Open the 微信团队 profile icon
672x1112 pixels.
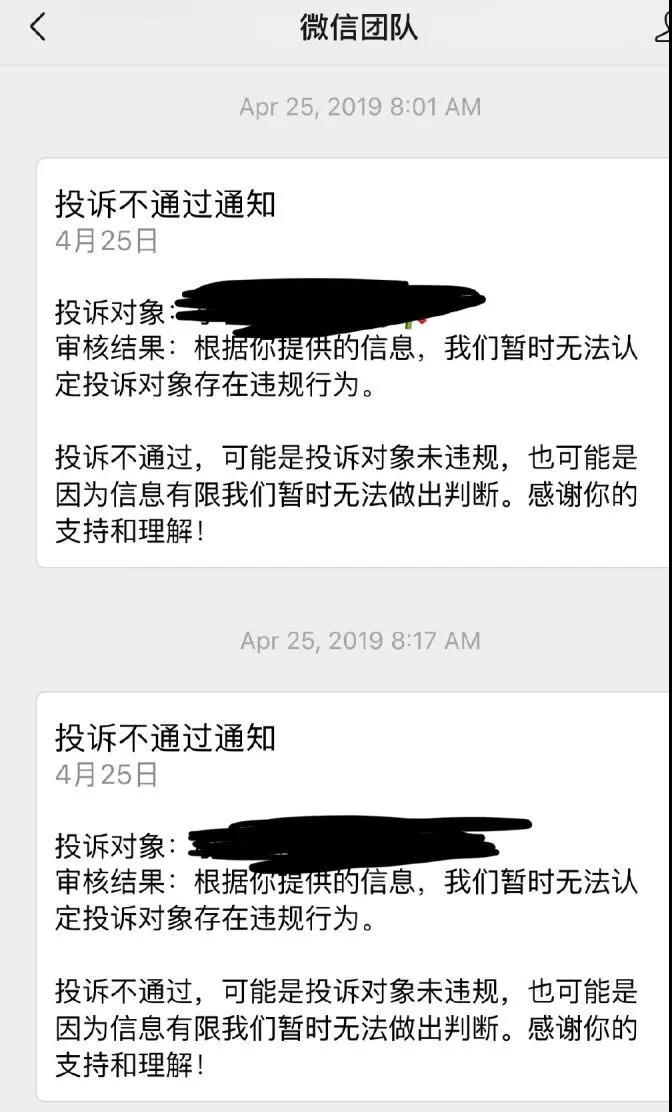tap(663, 28)
